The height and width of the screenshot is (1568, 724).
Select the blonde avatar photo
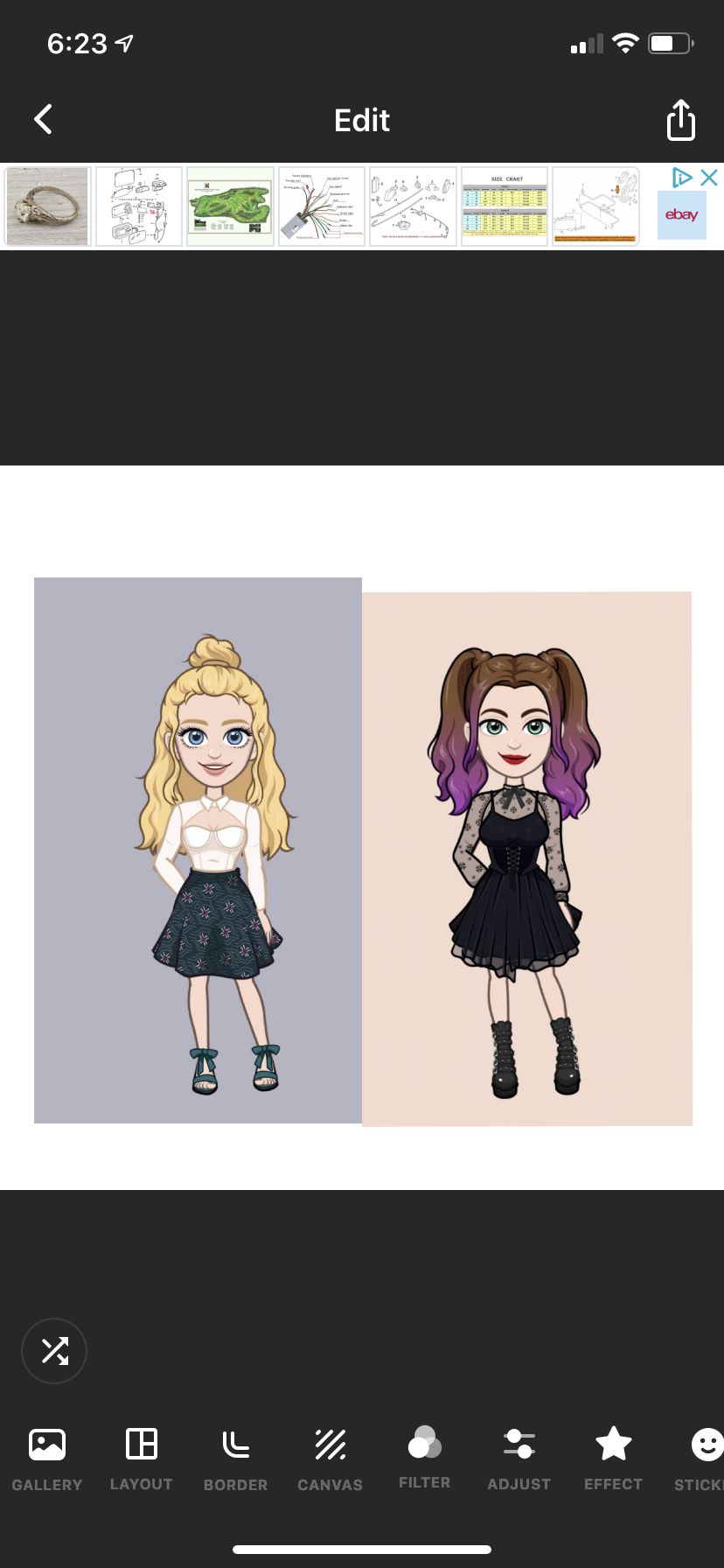[x=198, y=850]
